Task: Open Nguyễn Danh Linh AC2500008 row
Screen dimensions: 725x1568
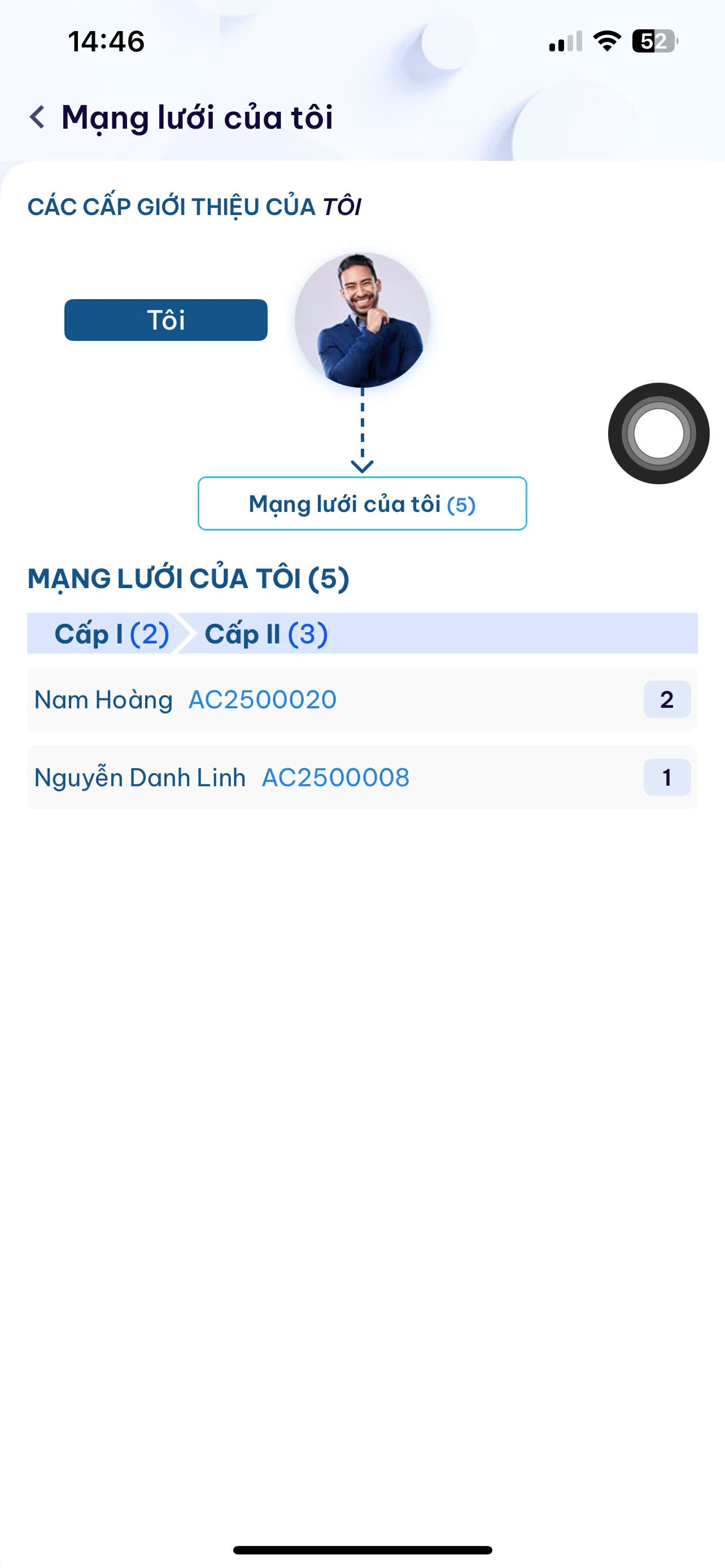Action: (x=361, y=777)
